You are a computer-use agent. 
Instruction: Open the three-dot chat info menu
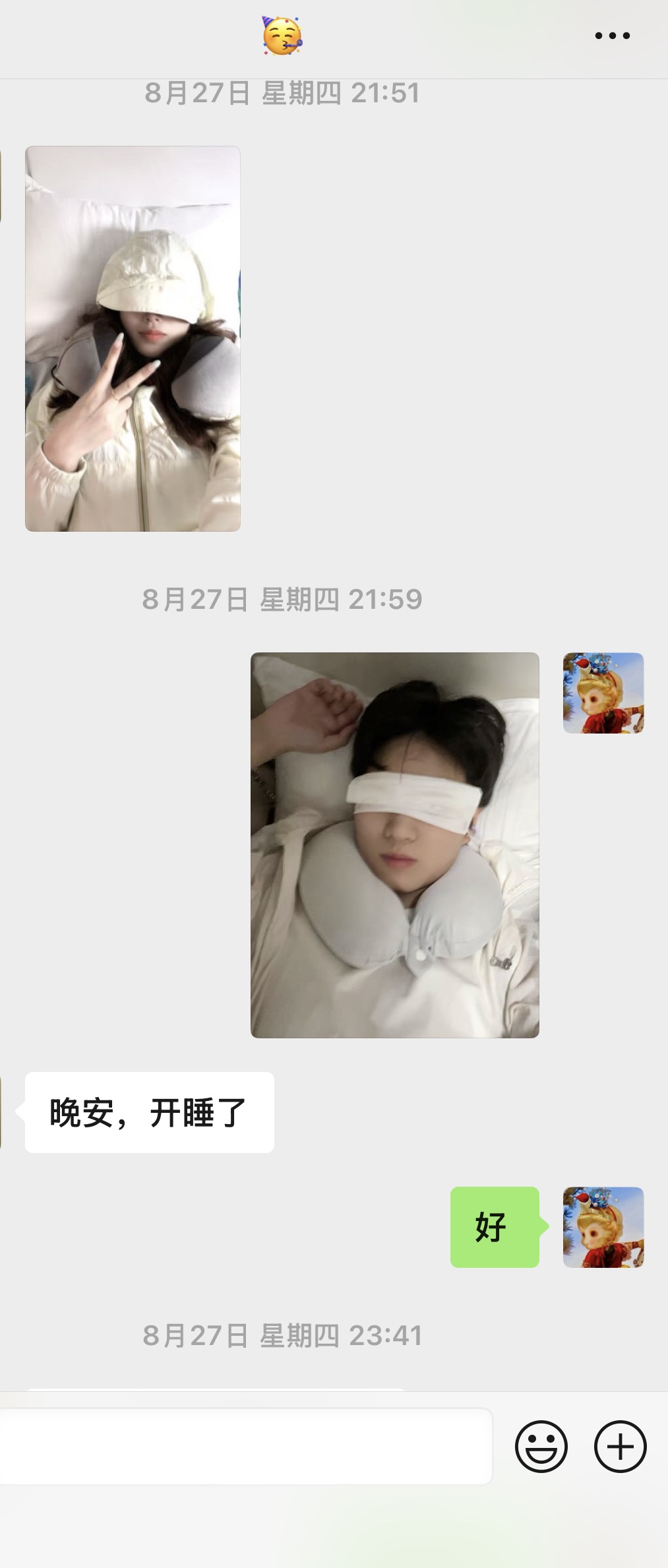tap(612, 36)
